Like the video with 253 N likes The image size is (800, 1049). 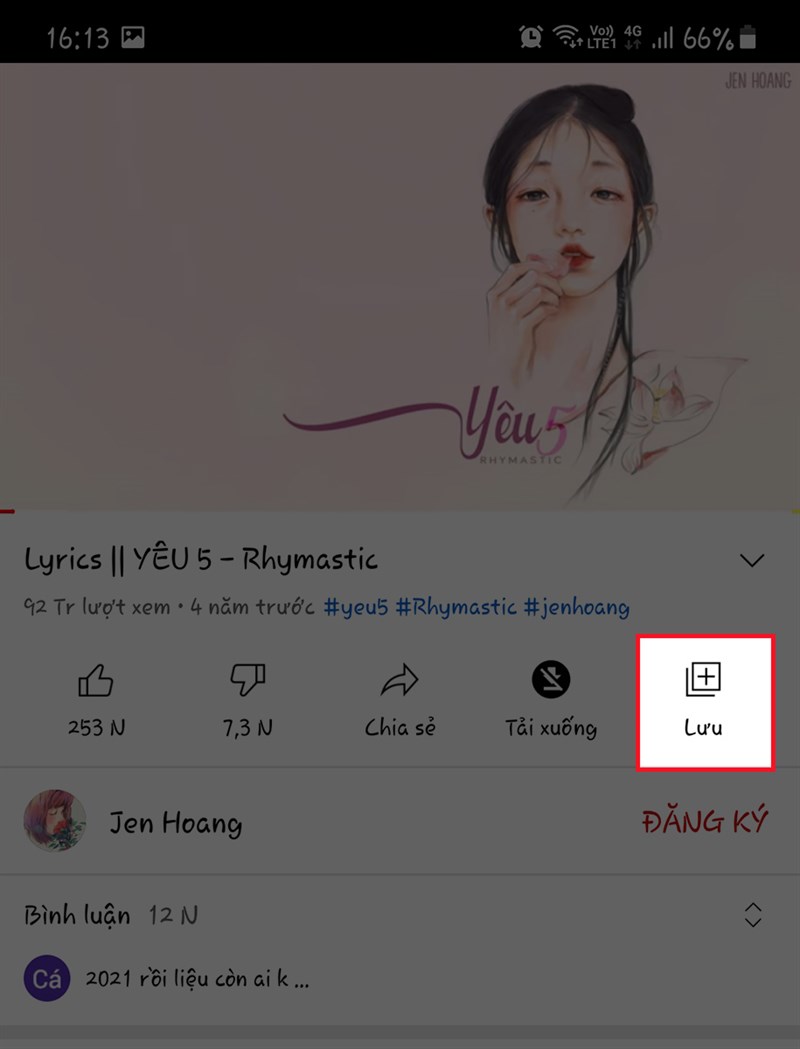pyautogui.click(x=96, y=700)
